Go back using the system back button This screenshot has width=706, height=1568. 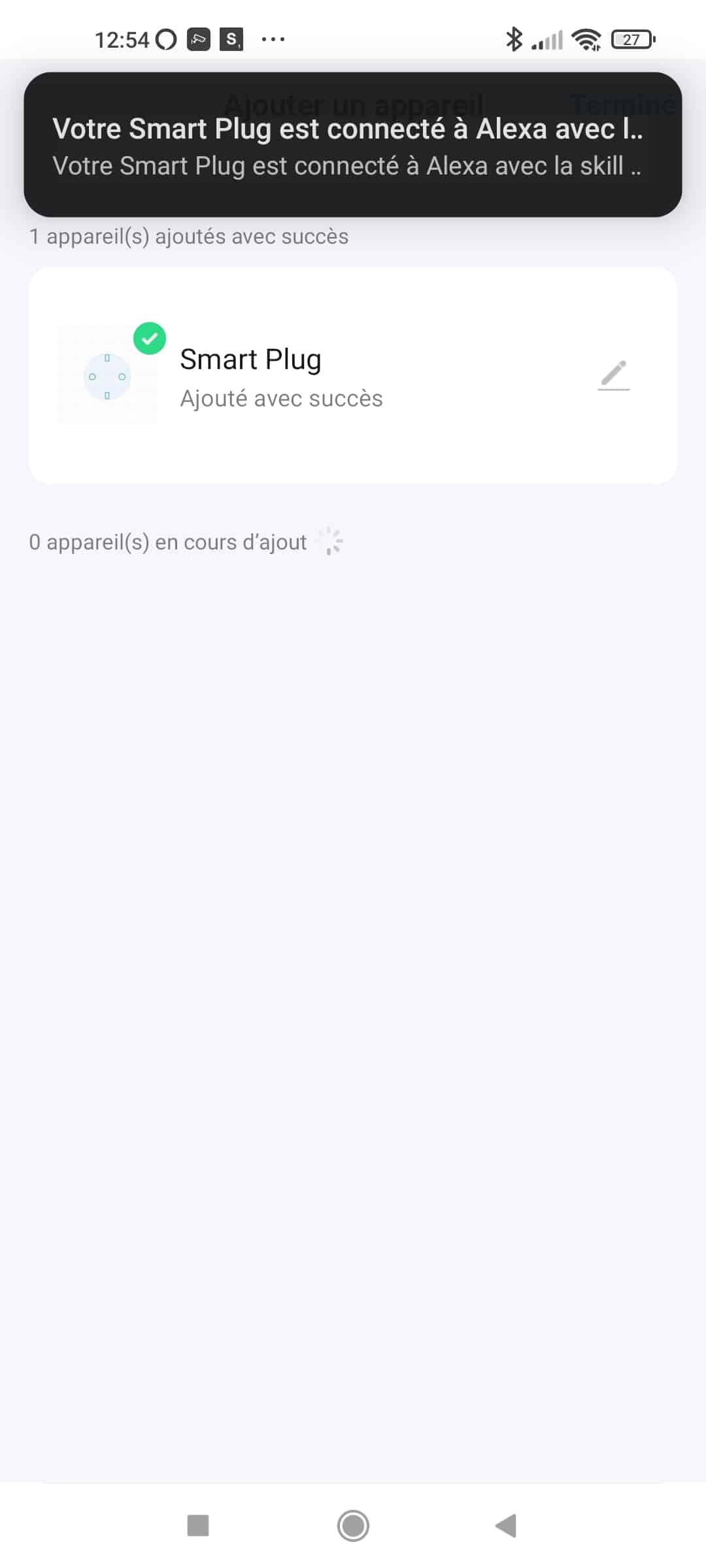click(x=506, y=1526)
